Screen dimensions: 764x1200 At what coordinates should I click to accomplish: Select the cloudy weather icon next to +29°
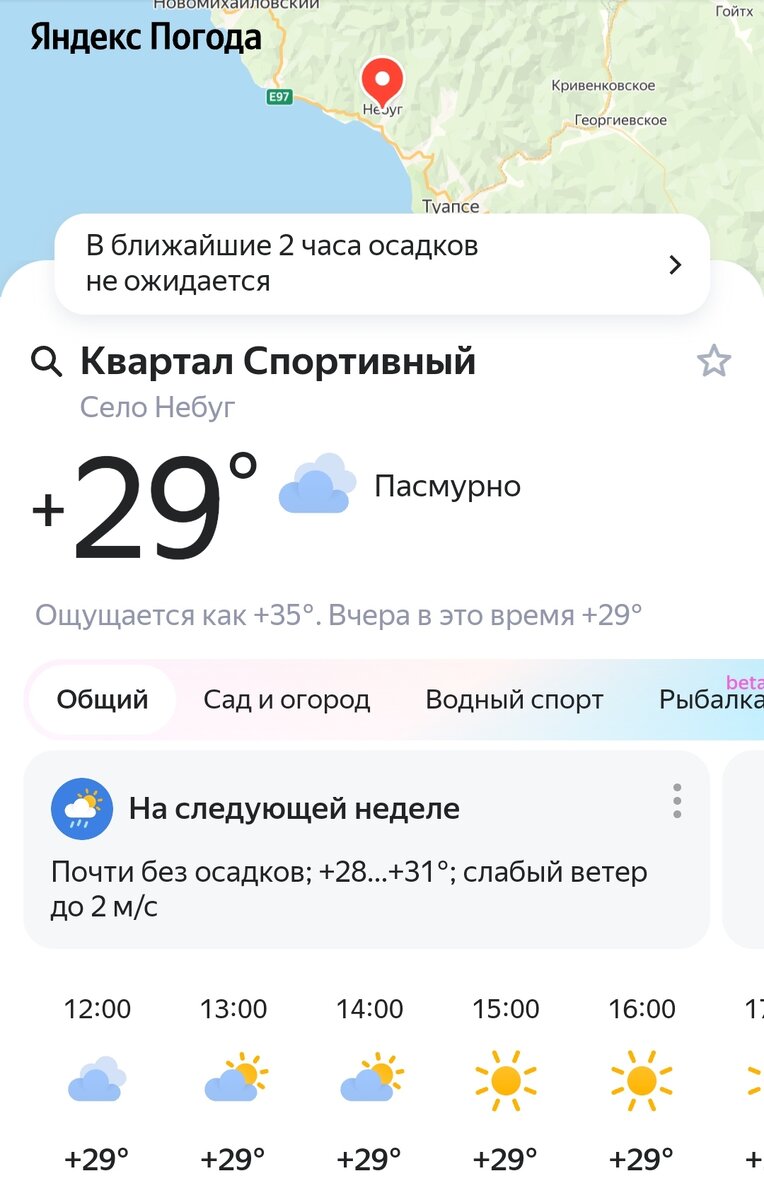coord(316,487)
